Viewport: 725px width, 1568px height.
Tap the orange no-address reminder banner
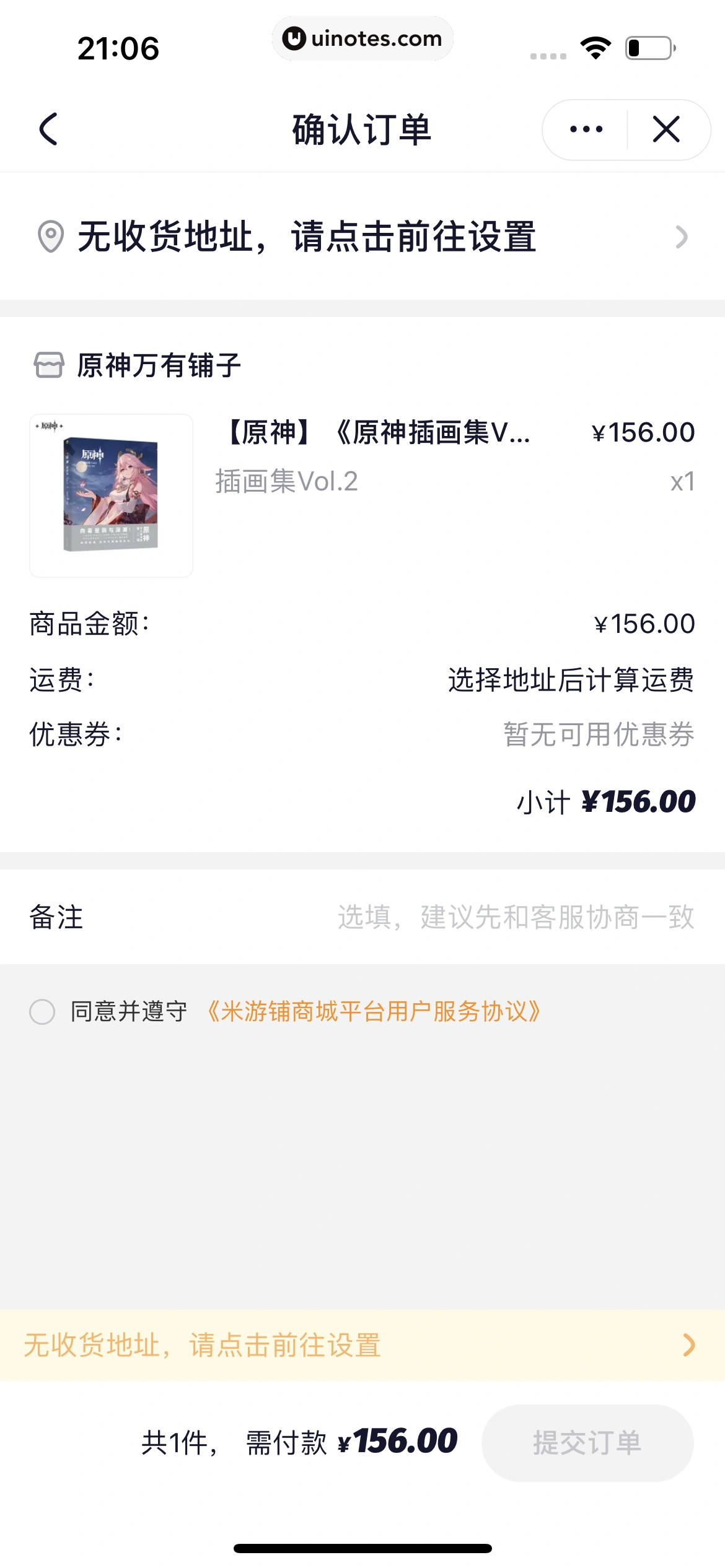pyautogui.click(x=362, y=1345)
